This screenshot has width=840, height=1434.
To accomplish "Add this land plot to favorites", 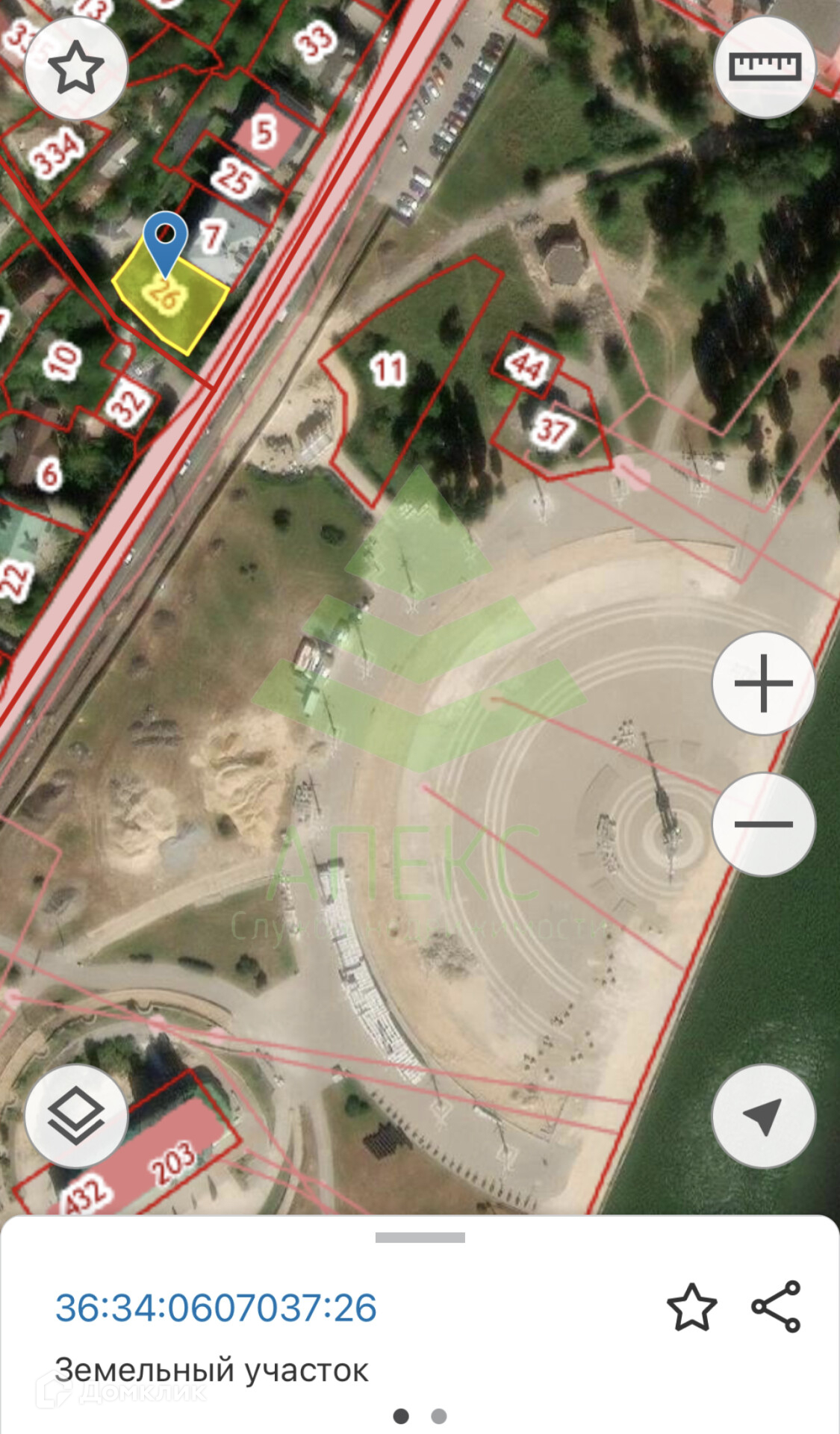I will 691,1307.
